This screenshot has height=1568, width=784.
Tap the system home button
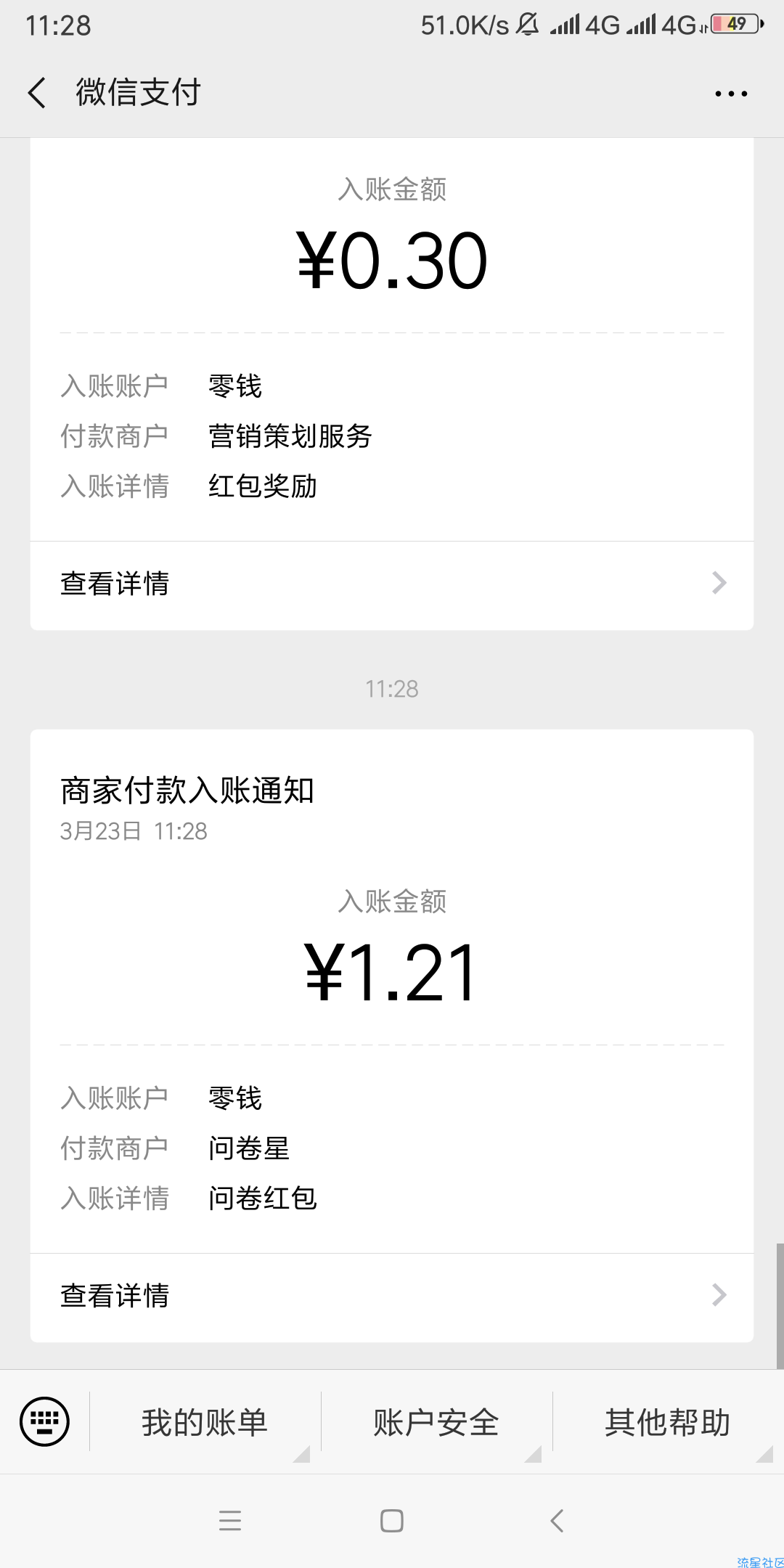click(392, 1521)
